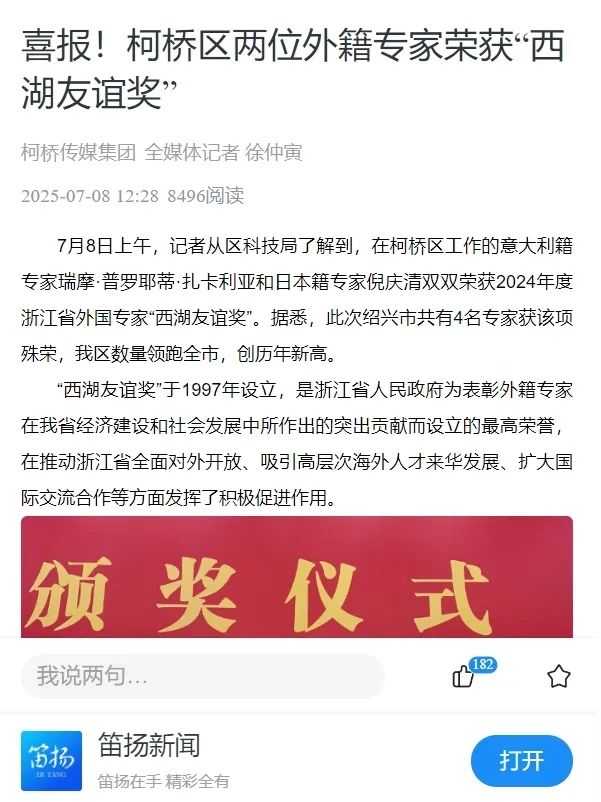
Task: Tap the 我说两句 comment input box
Action: [x=200, y=676]
